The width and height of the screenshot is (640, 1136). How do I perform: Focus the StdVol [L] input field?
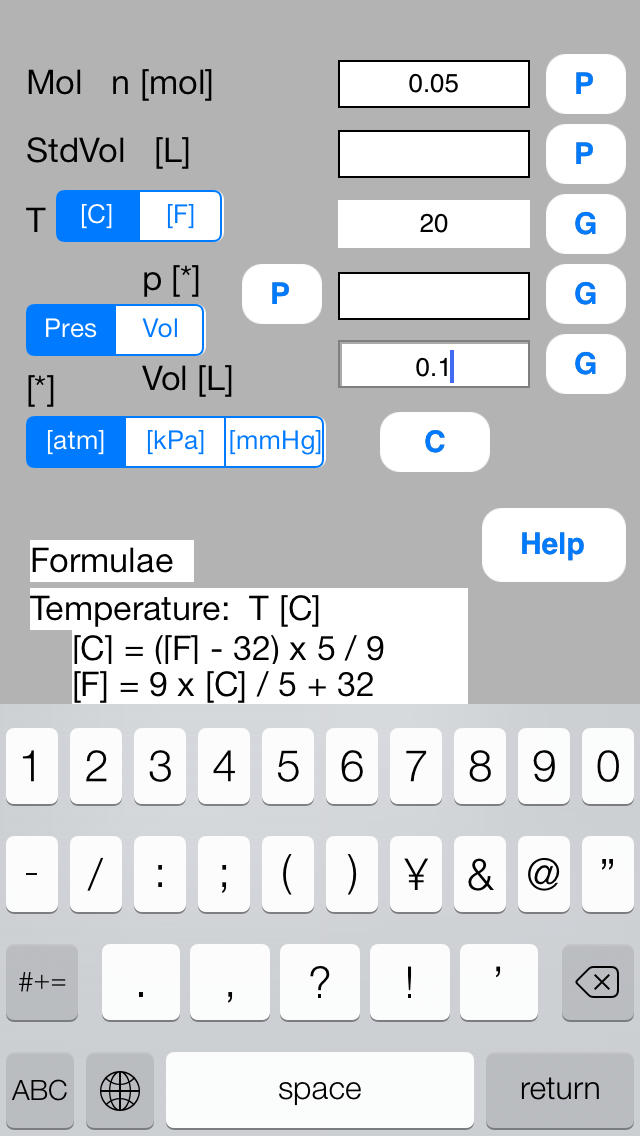[433, 154]
